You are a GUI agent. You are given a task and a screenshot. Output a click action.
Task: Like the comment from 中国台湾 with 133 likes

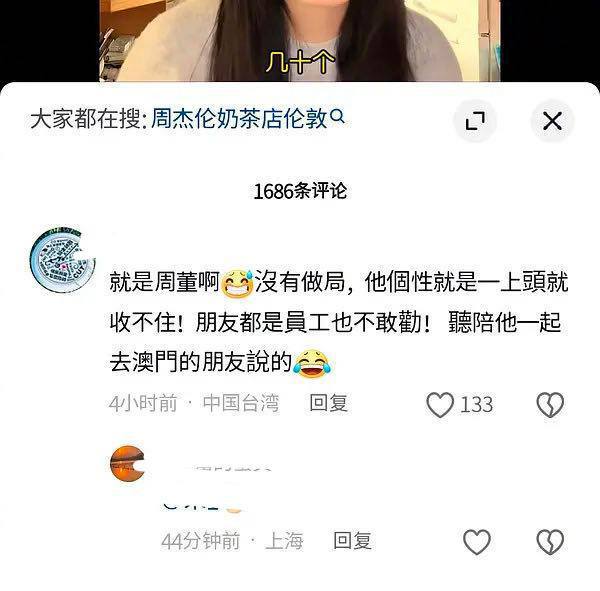(x=441, y=404)
